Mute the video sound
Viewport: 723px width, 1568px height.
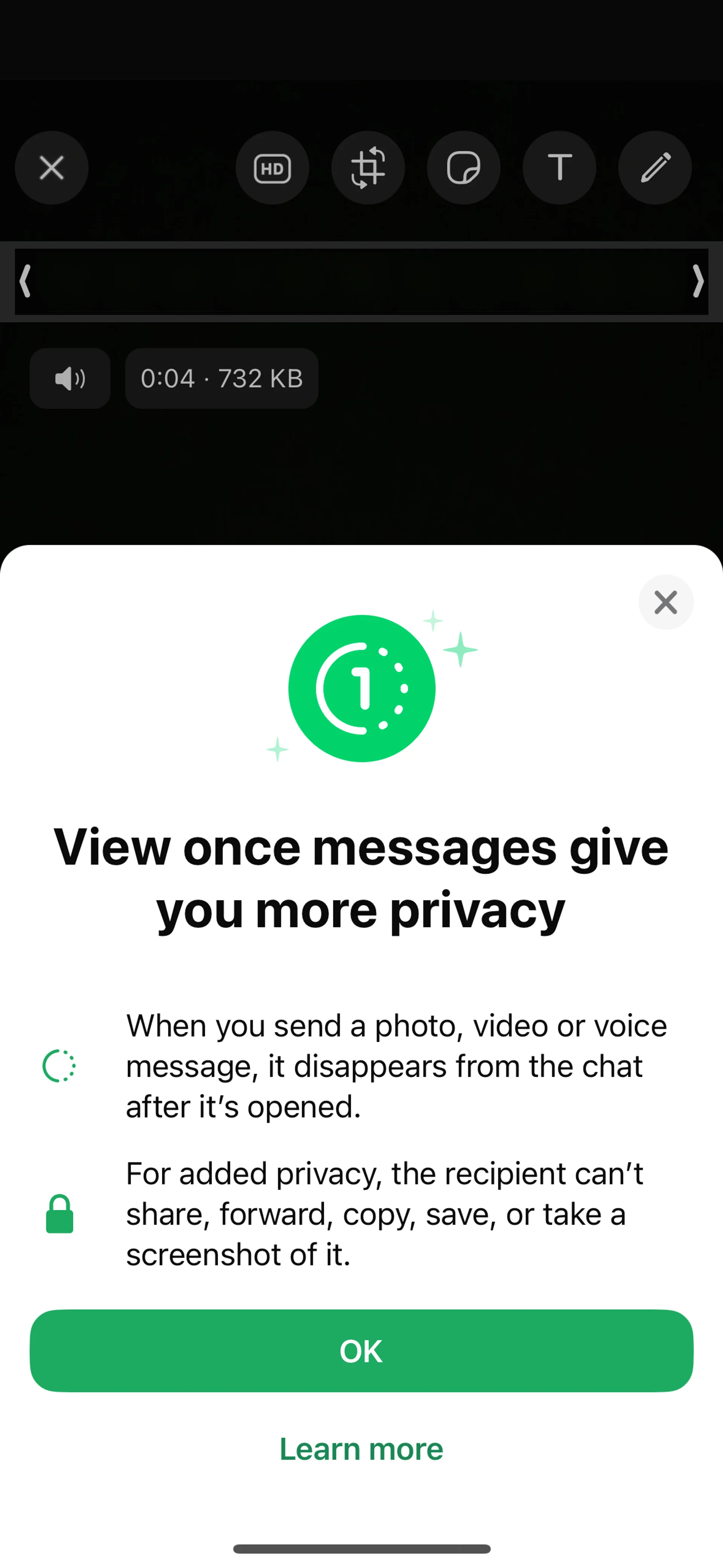coord(70,378)
